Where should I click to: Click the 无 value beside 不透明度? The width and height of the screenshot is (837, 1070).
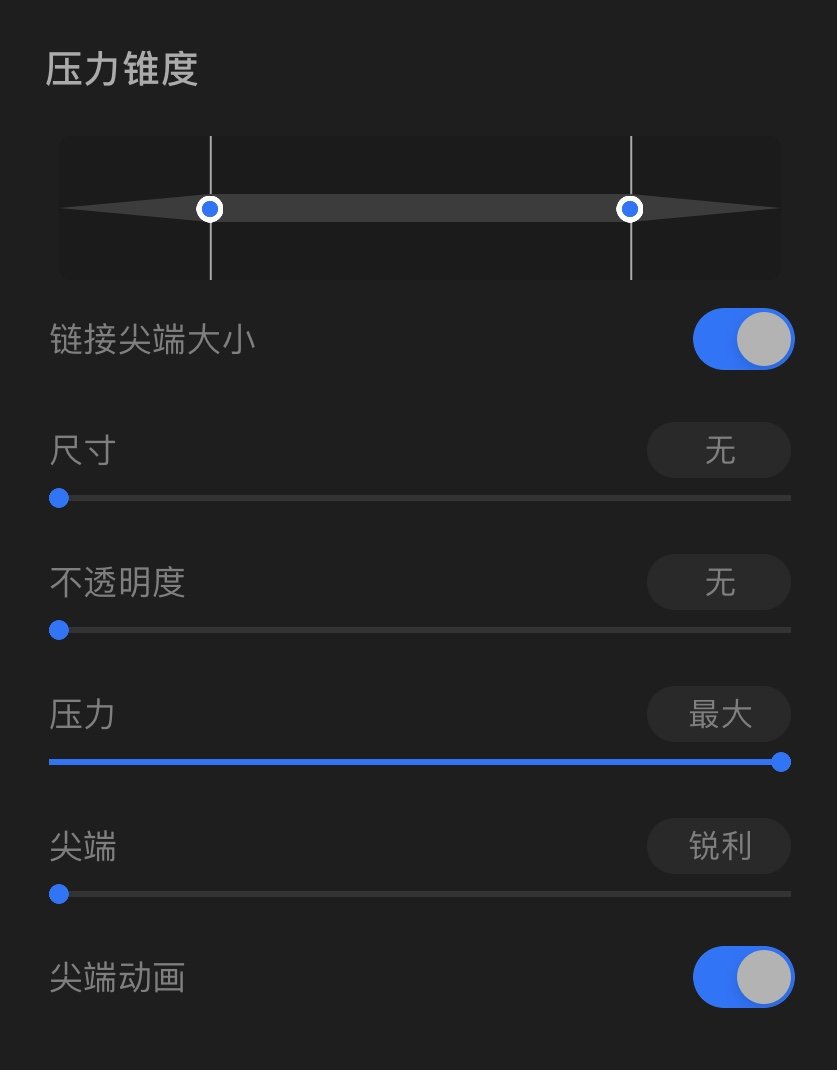pyautogui.click(x=718, y=581)
